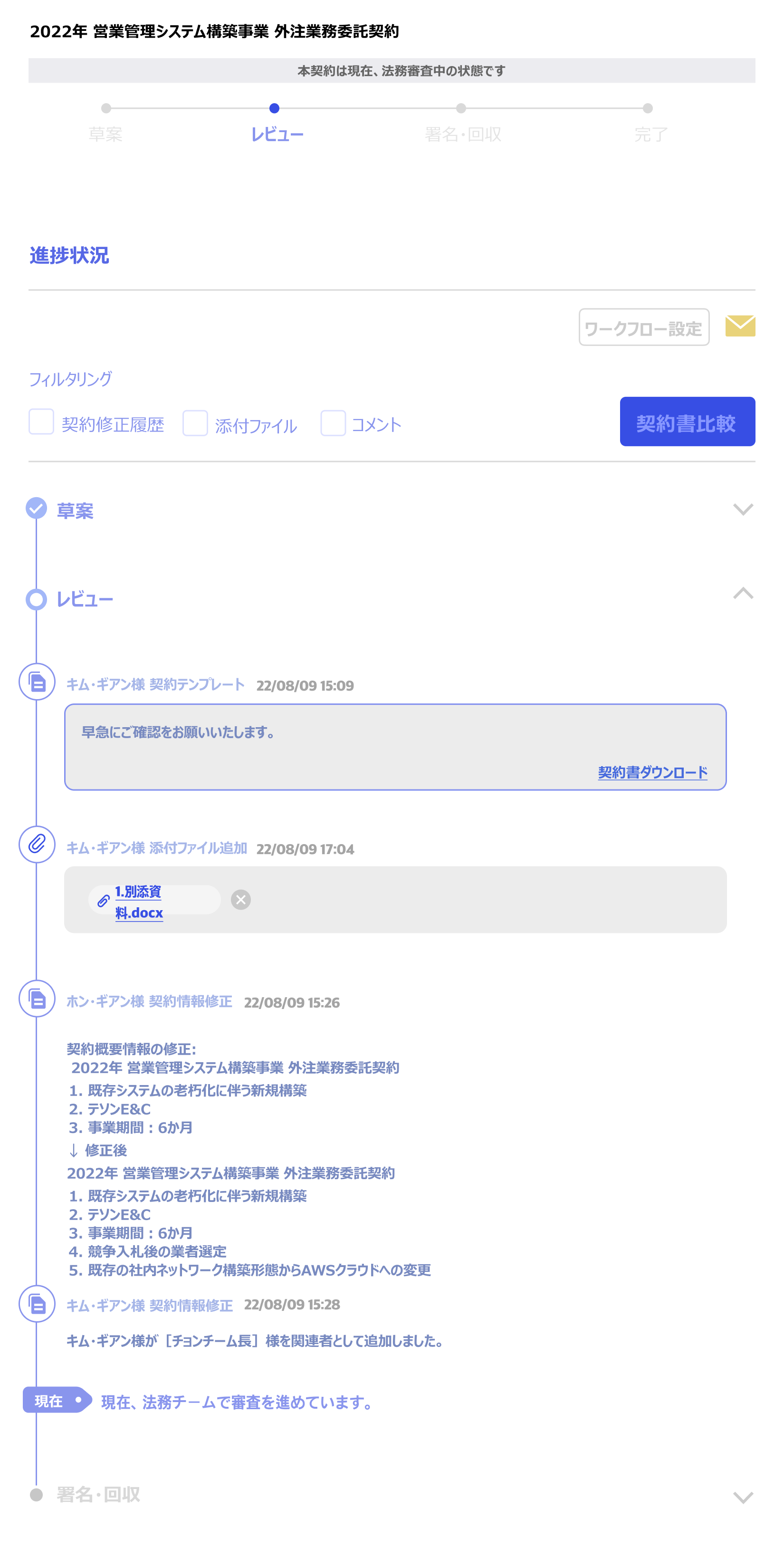The image size is (784, 1557).
Task: Remove the 1.別添資料.docx attachment
Action: coord(240,899)
